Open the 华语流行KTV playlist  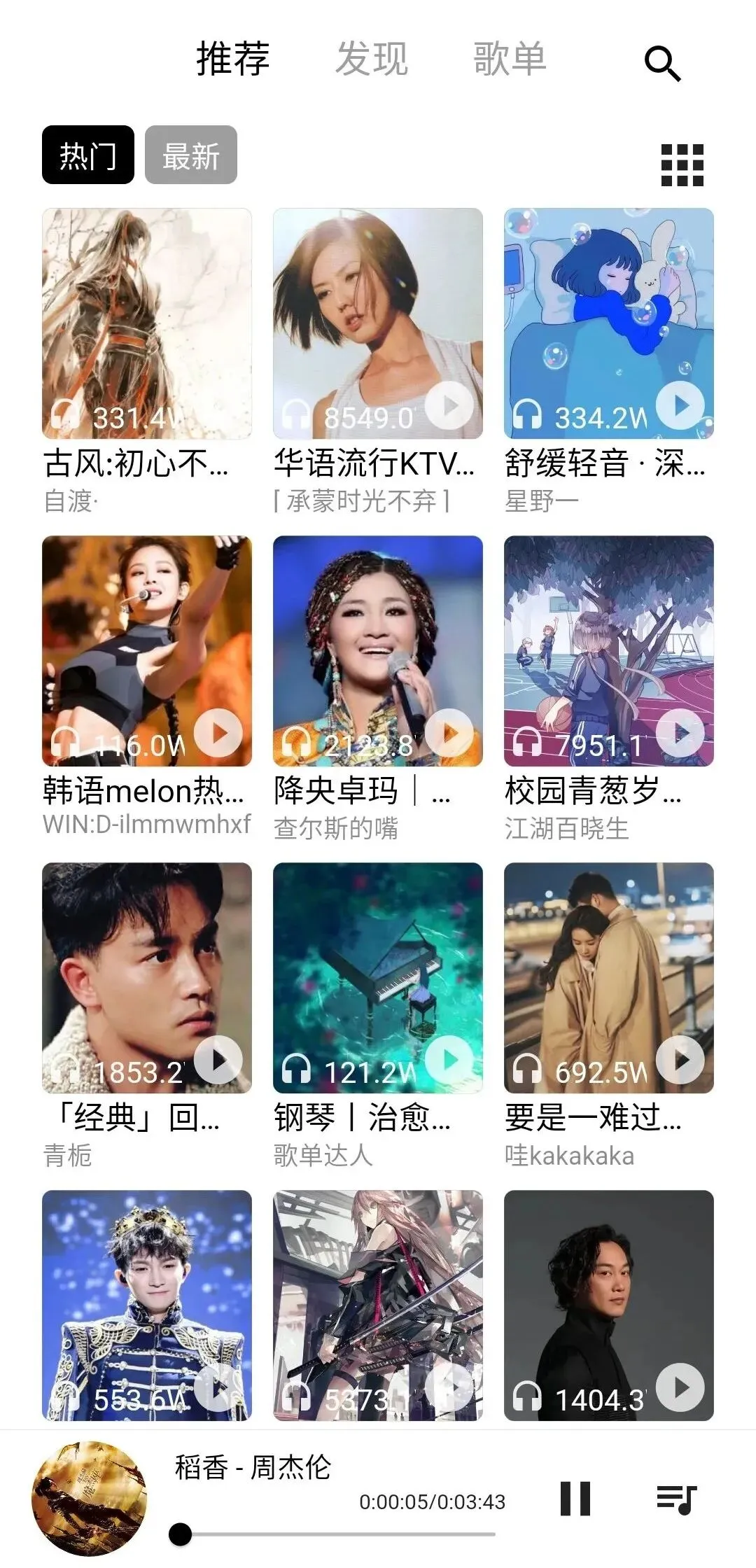[378, 323]
